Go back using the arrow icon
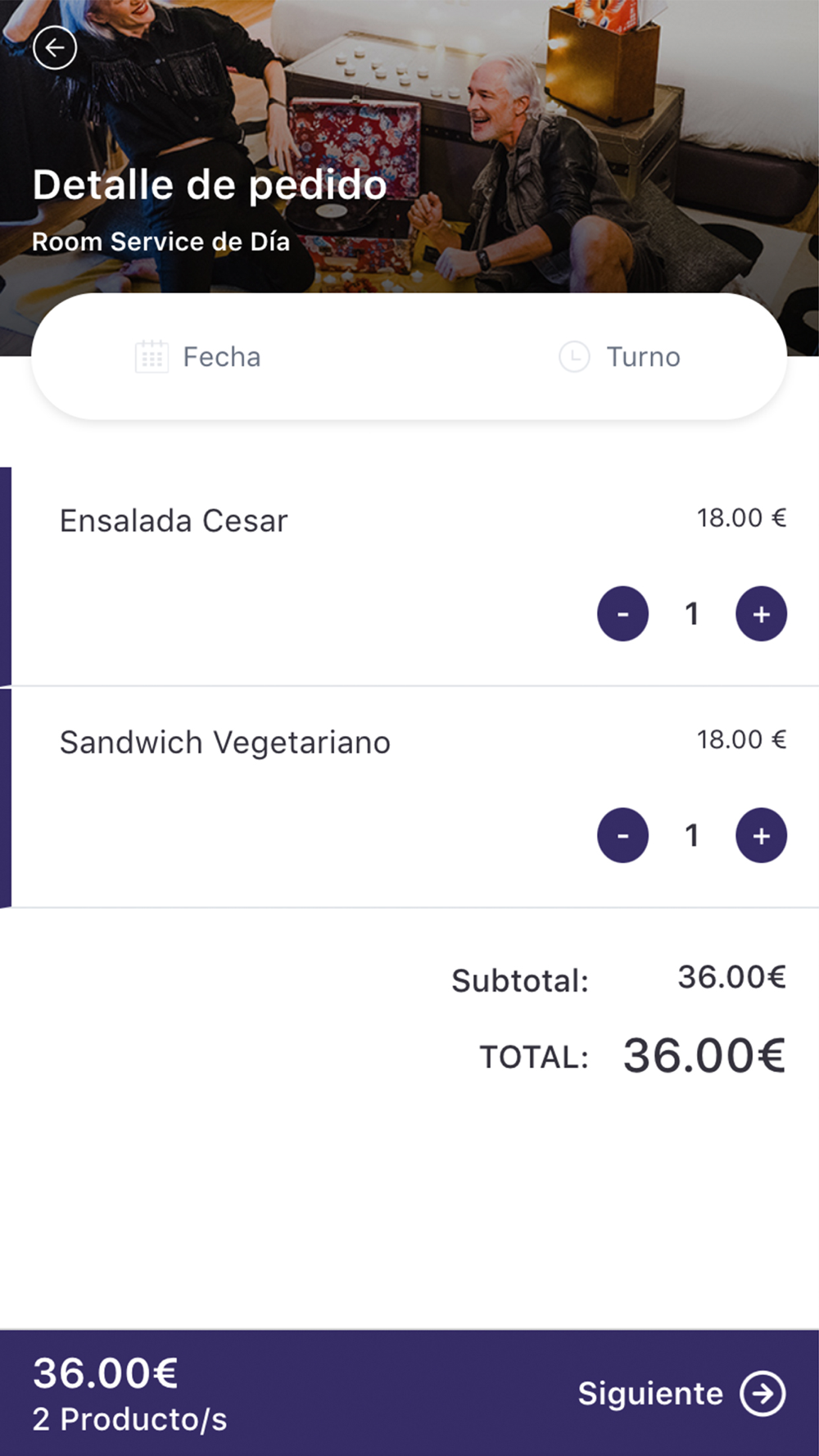 pos(55,48)
